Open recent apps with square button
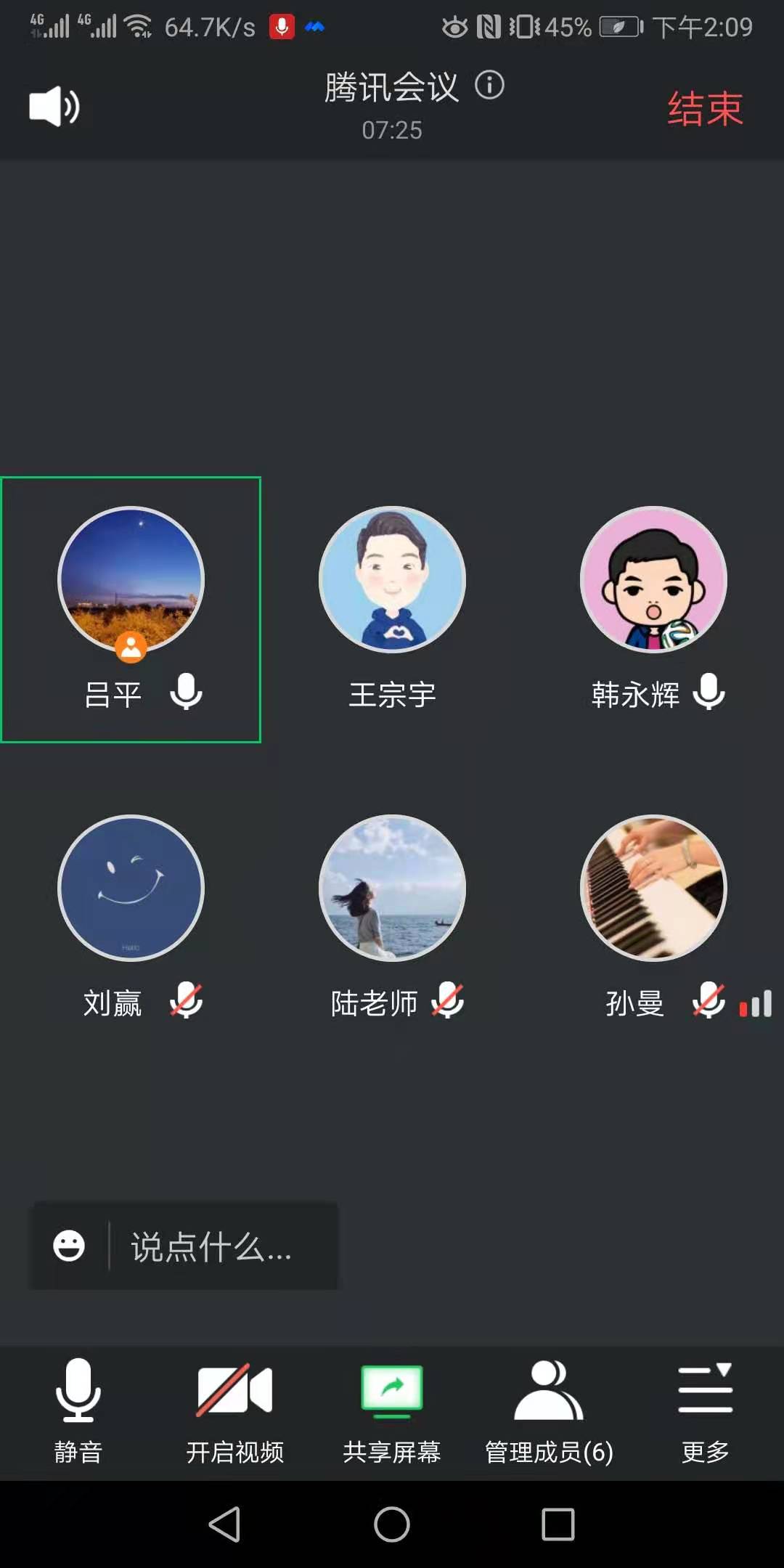The height and width of the screenshot is (1568, 784). click(558, 1524)
